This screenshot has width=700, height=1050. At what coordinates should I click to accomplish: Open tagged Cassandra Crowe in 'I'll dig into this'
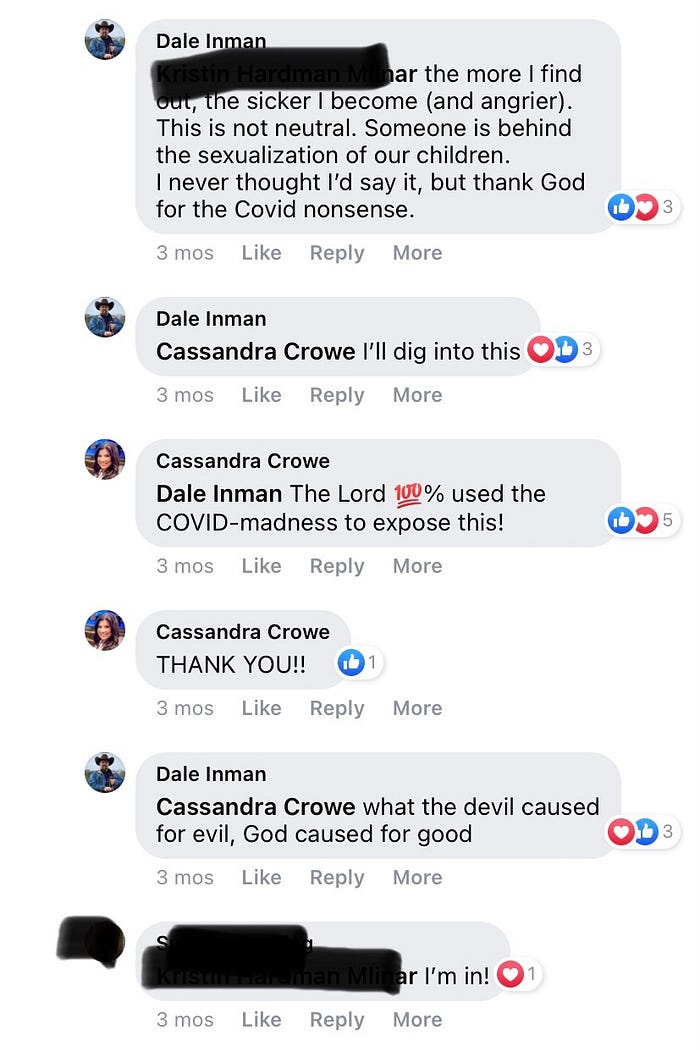(x=255, y=351)
